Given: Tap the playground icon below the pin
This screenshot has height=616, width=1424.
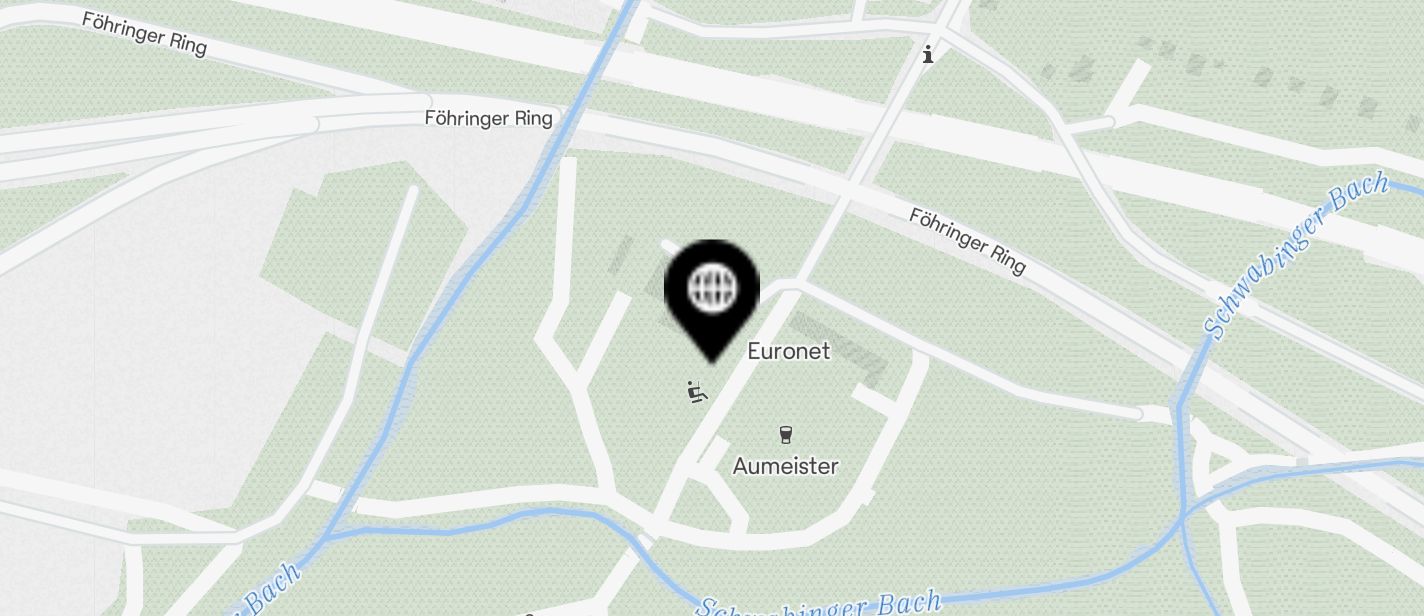Looking at the screenshot, I should click(697, 392).
